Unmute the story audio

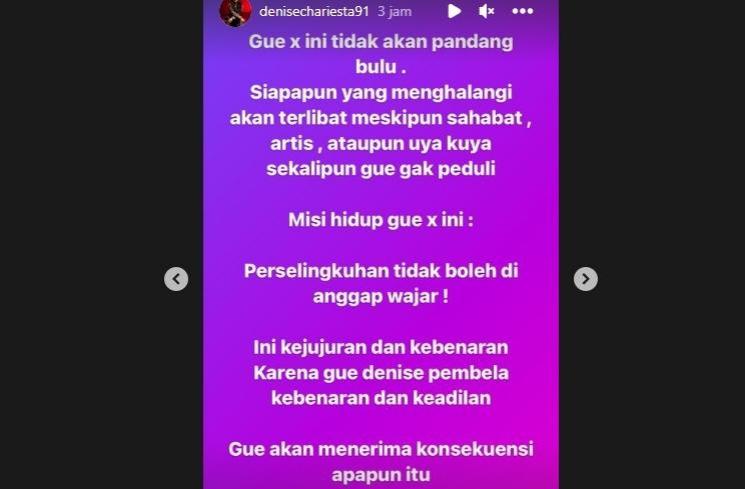(x=486, y=11)
